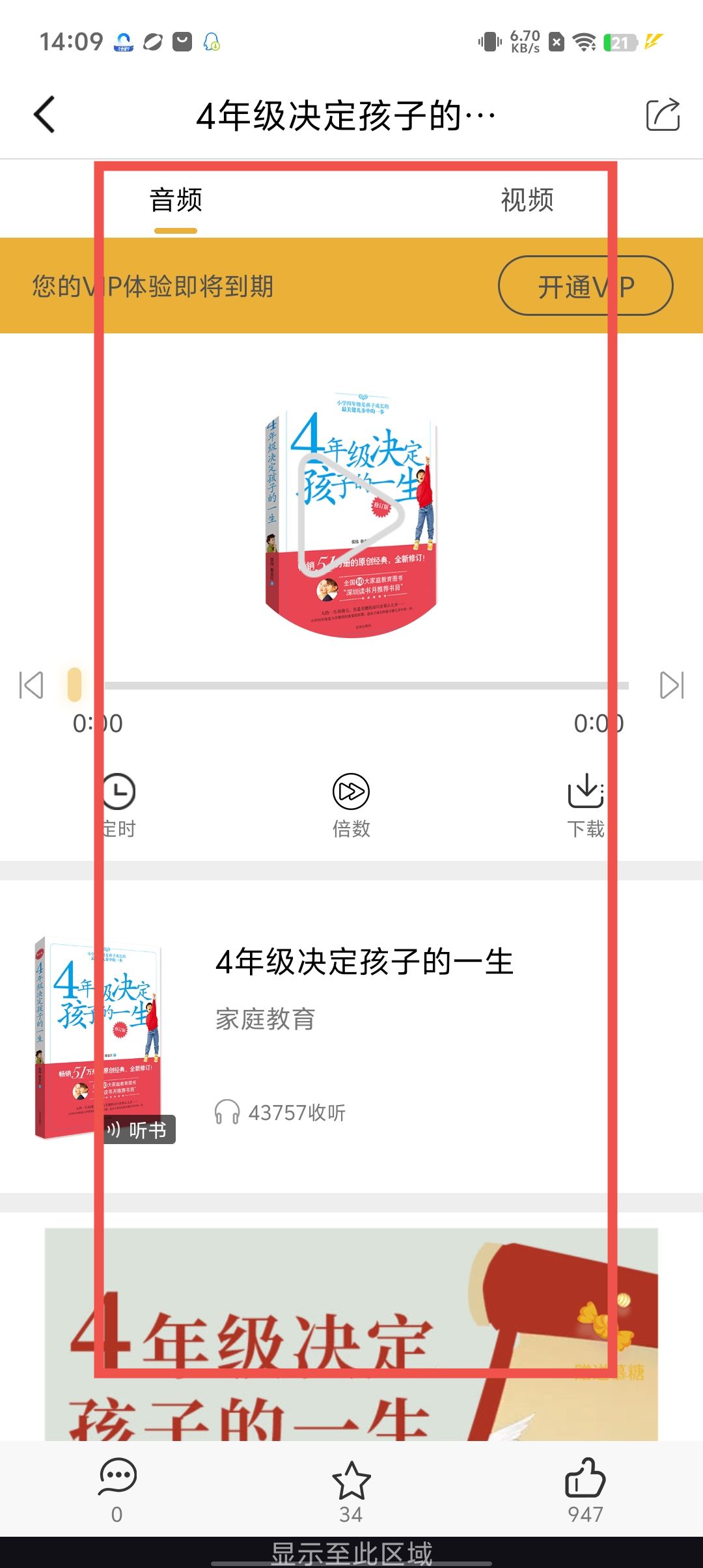Skip to the previous track
Image resolution: width=703 pixels, height=1568 pixels.
pos(31,685)
